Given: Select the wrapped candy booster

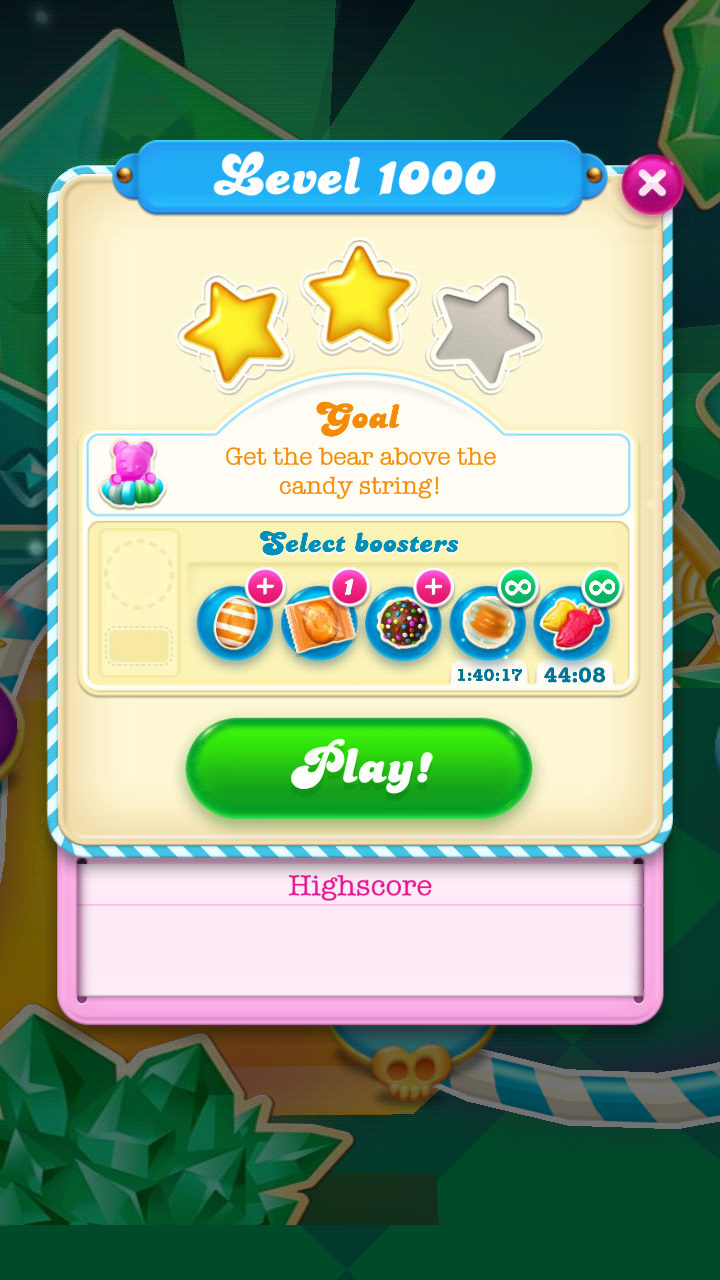Looking at the screenshot, I should [319, 624].
